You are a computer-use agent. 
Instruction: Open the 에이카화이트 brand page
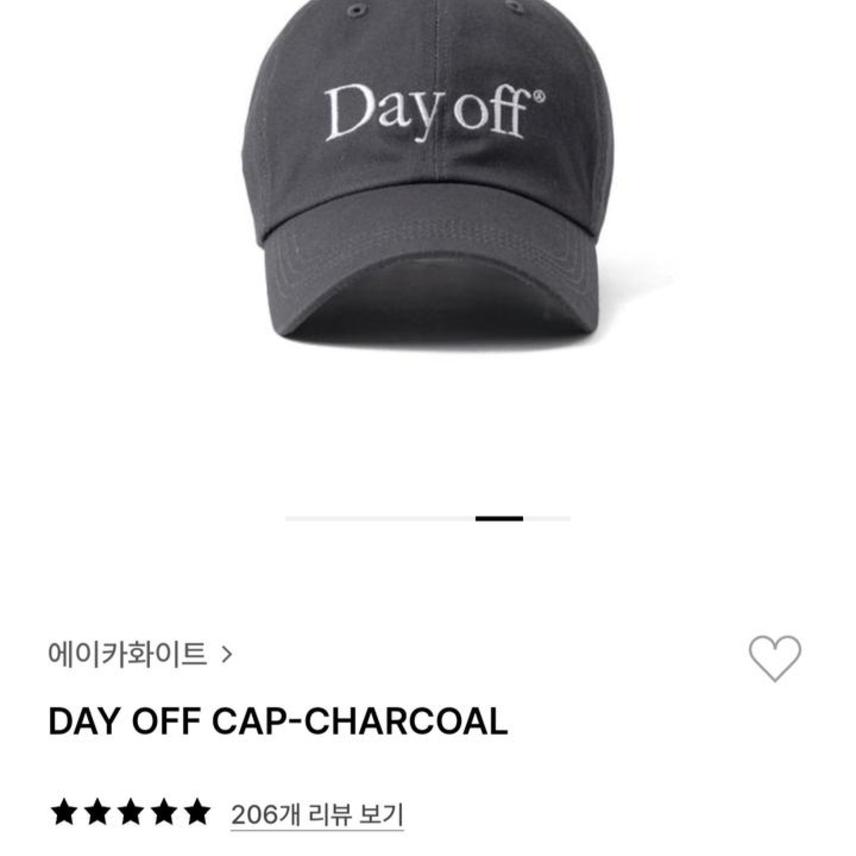click(140, 655)
